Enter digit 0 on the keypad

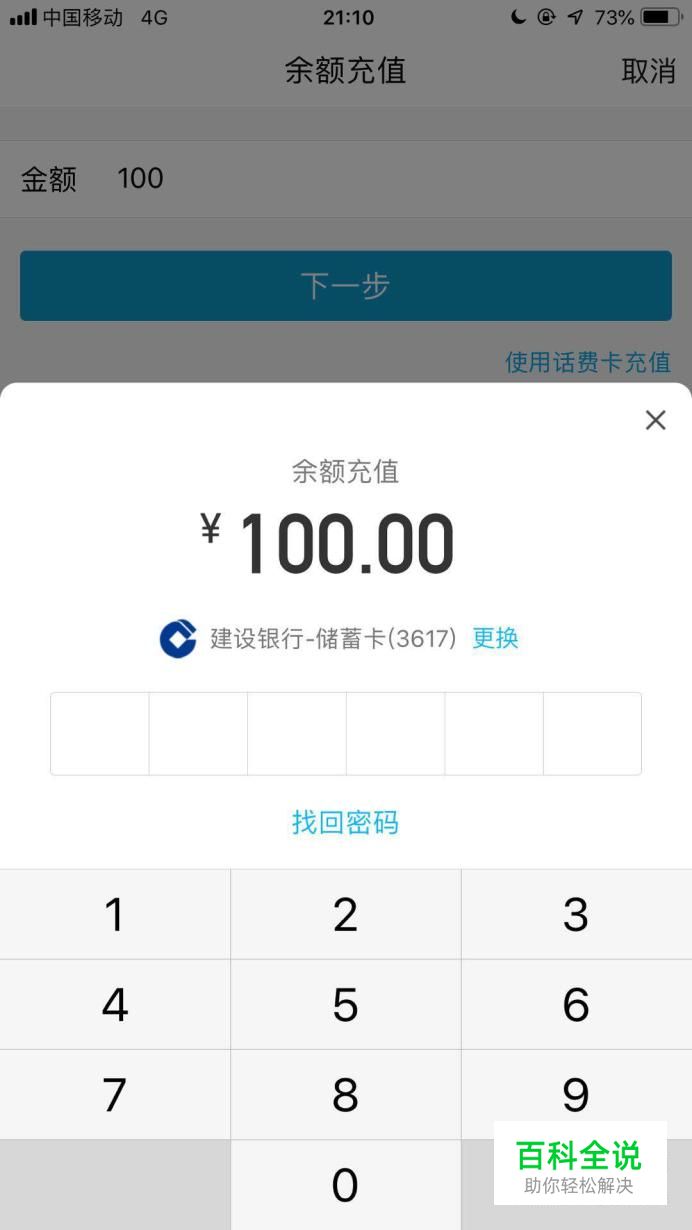coord(346,1185)
